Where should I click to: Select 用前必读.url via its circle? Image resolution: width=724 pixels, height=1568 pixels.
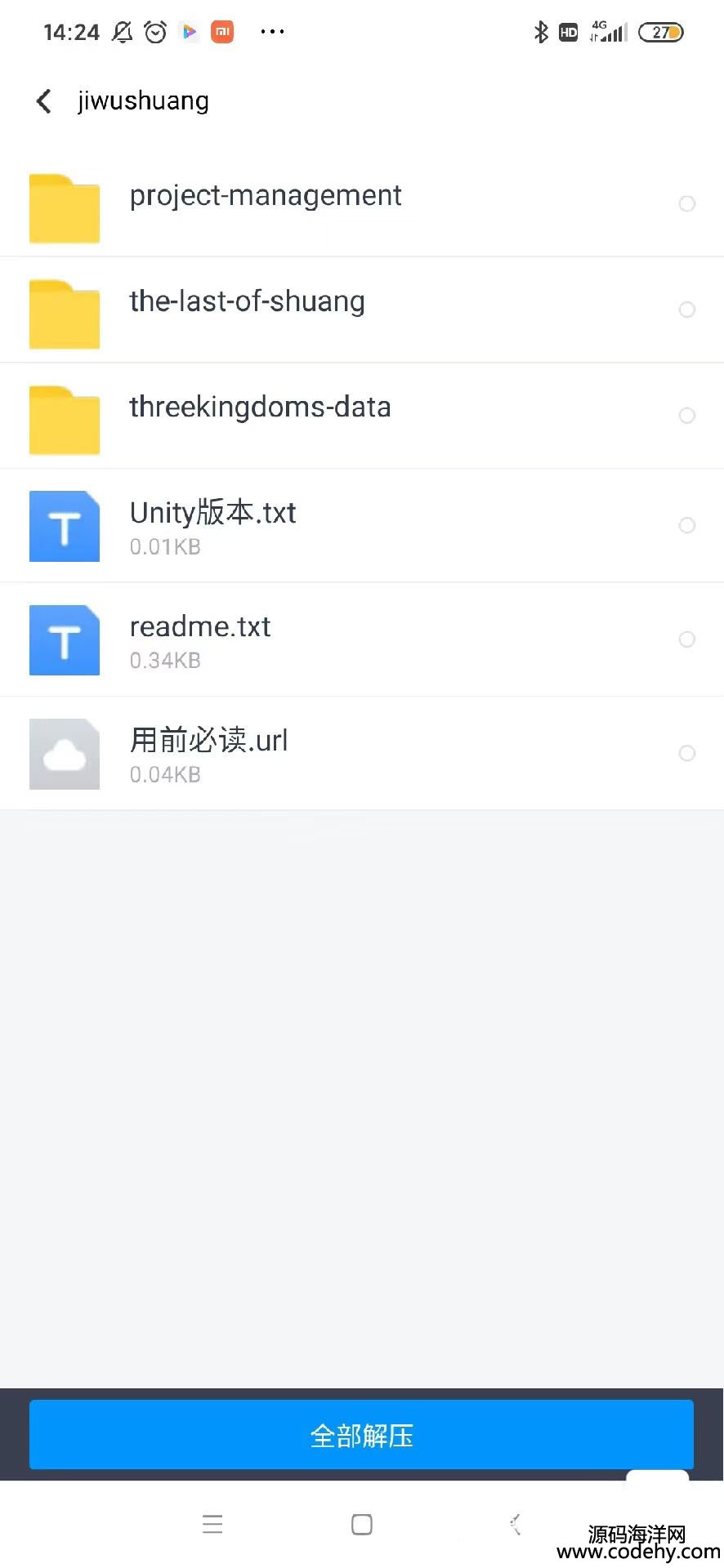pos(687,753)
